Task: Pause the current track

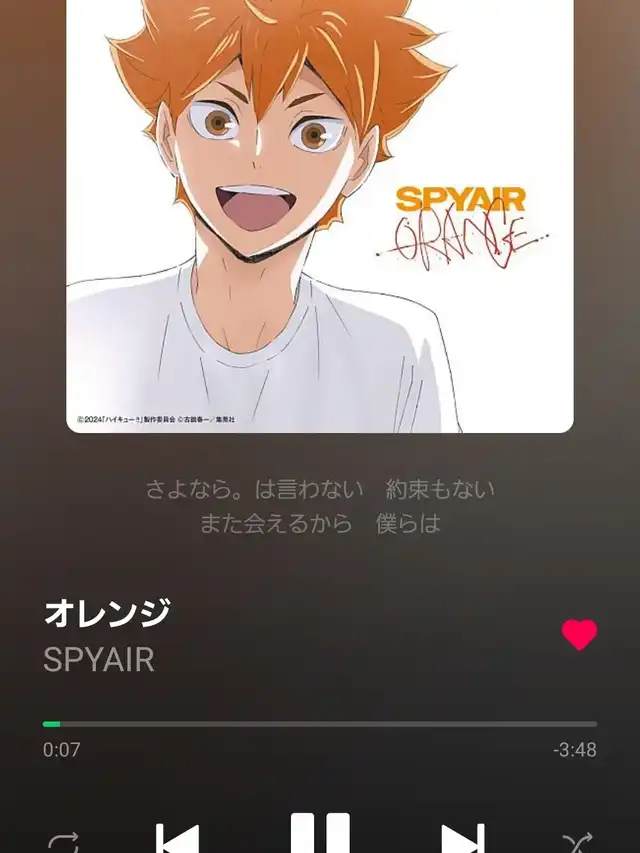Action: (320, 833)
